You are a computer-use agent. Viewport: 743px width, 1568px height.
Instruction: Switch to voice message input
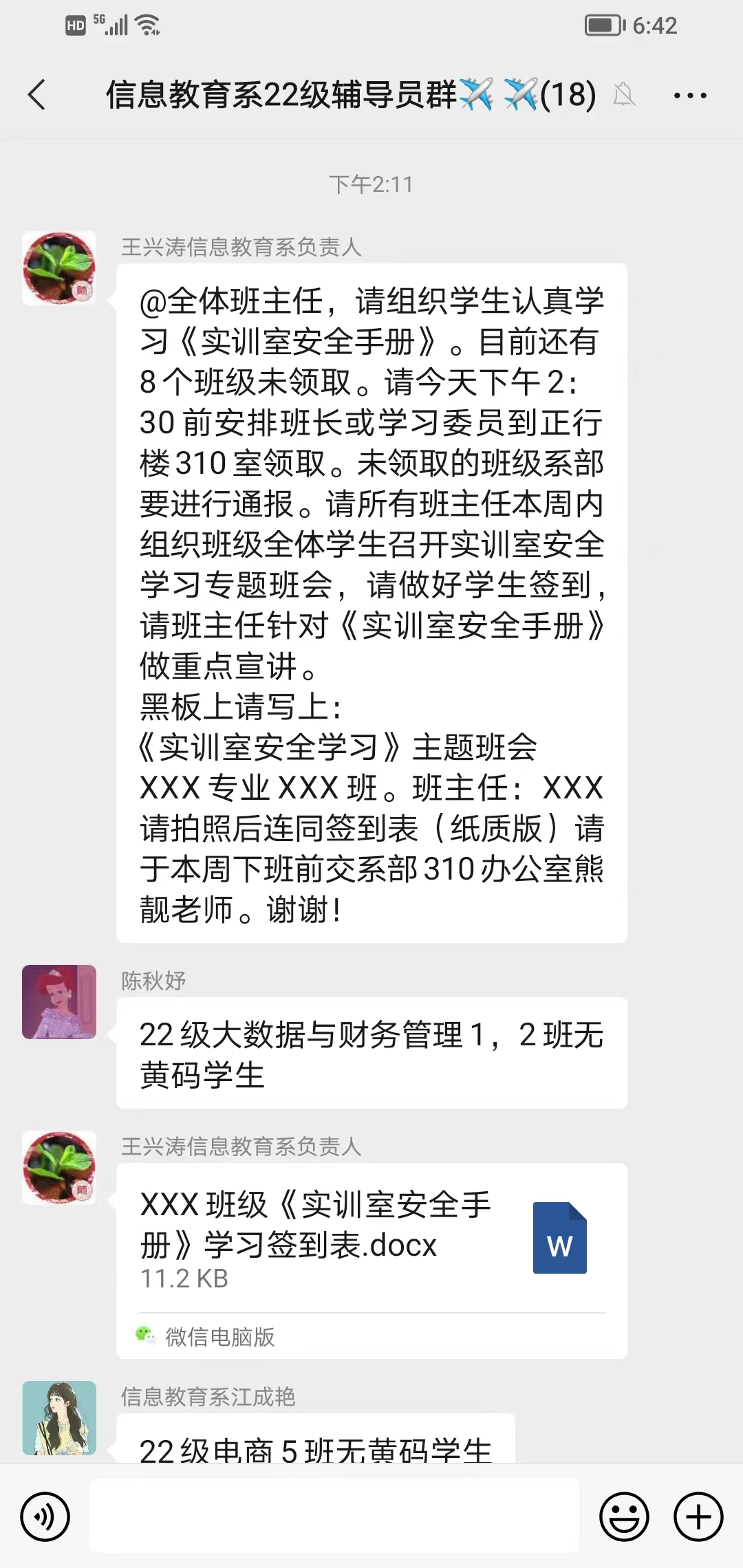(x=45, y=1516)
